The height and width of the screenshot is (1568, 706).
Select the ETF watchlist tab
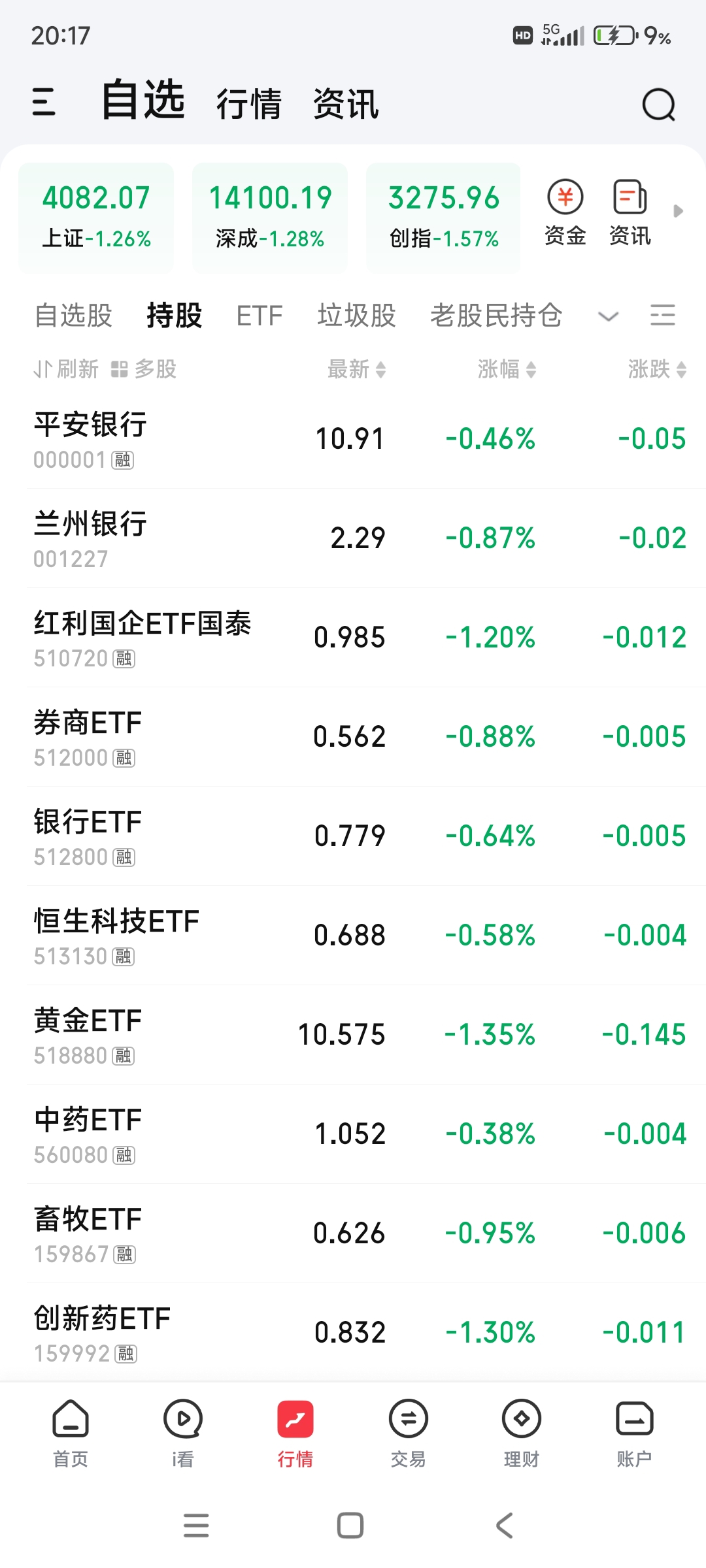point(260,316)
